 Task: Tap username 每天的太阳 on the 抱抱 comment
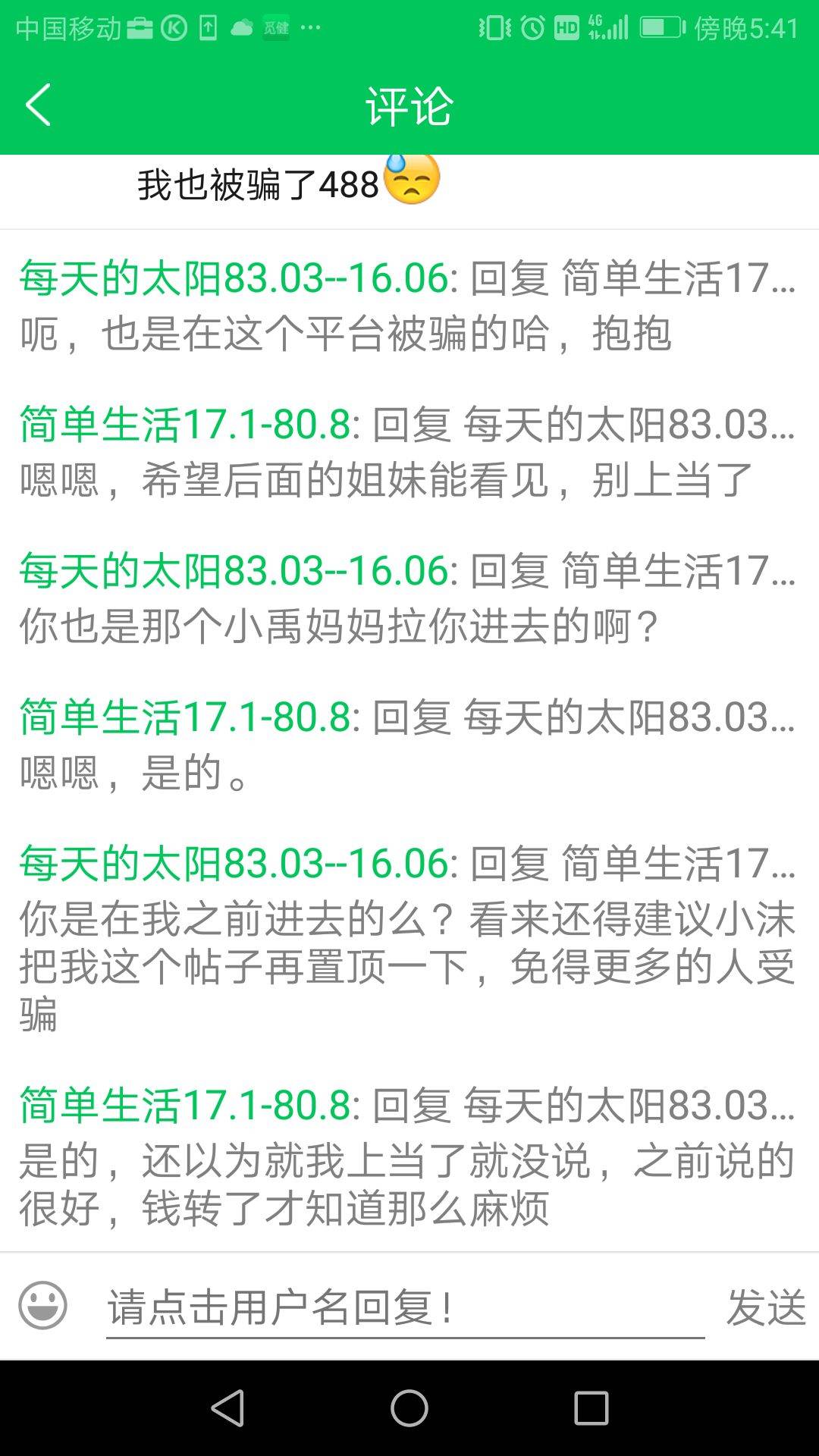[237, 278]
